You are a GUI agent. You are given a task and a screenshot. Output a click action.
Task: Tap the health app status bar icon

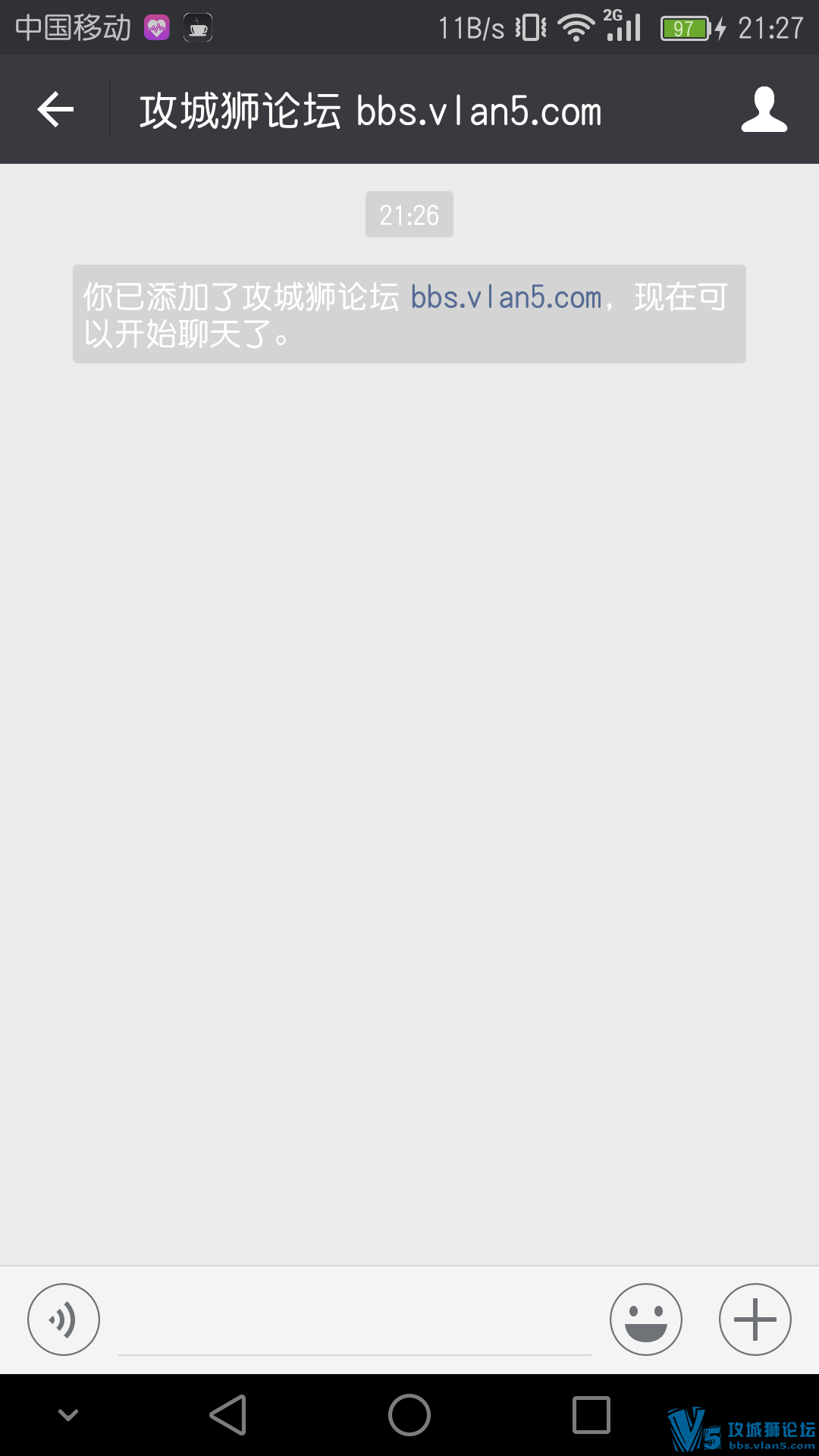(157, 27)
